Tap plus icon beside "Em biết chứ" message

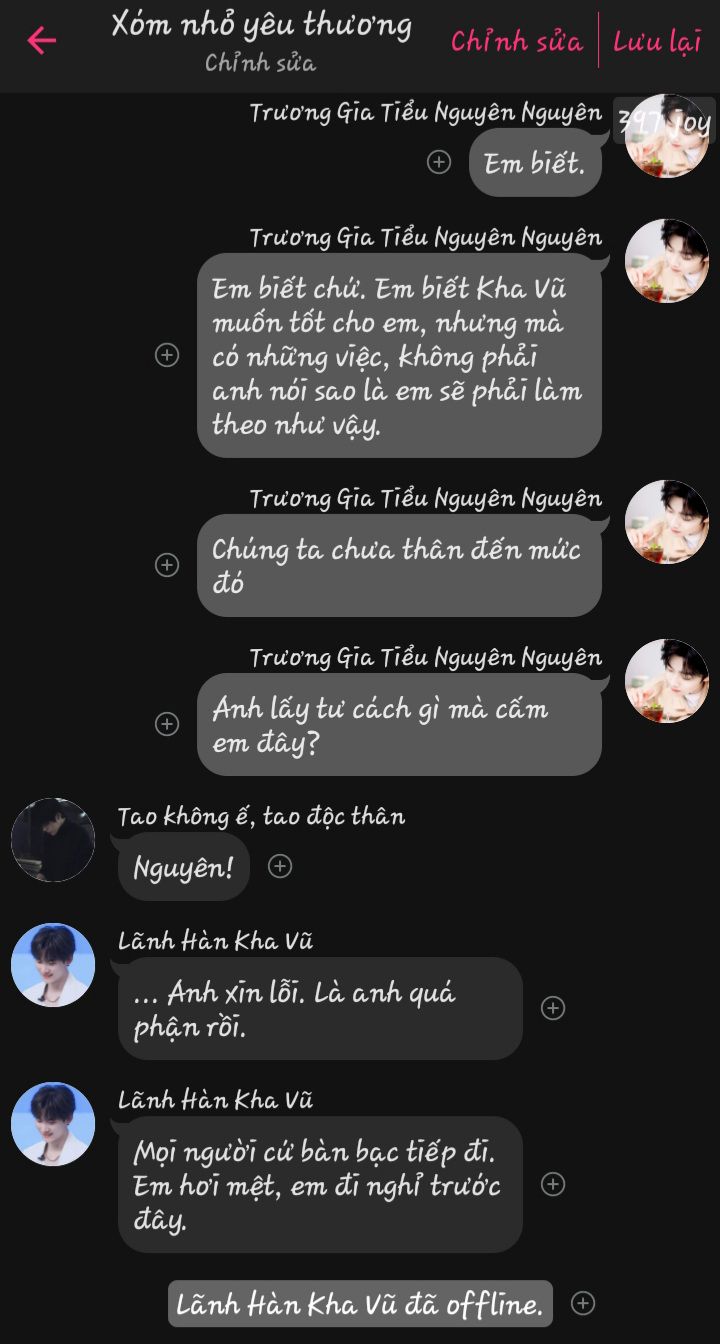167,354
